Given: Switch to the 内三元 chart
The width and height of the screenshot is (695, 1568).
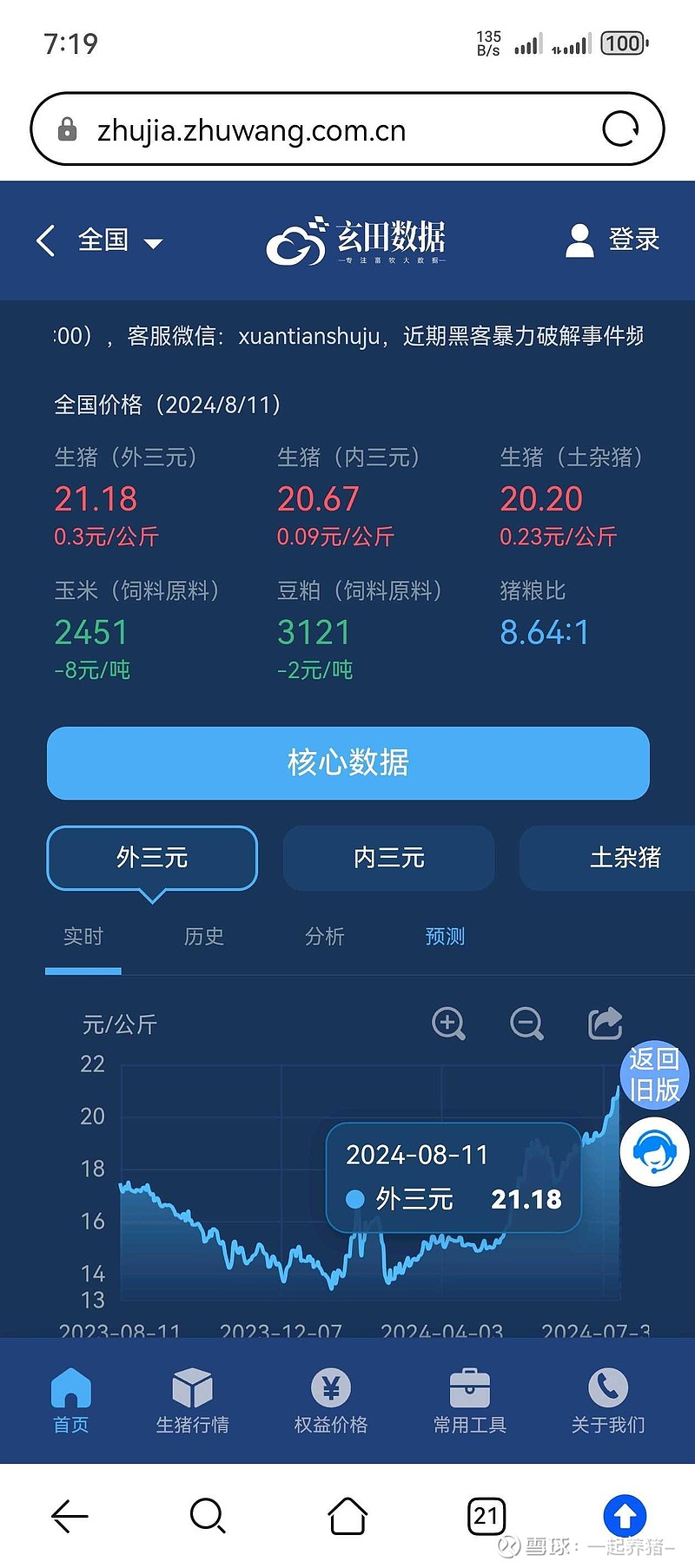Looking at the screenshot, I should coord(388,858).
